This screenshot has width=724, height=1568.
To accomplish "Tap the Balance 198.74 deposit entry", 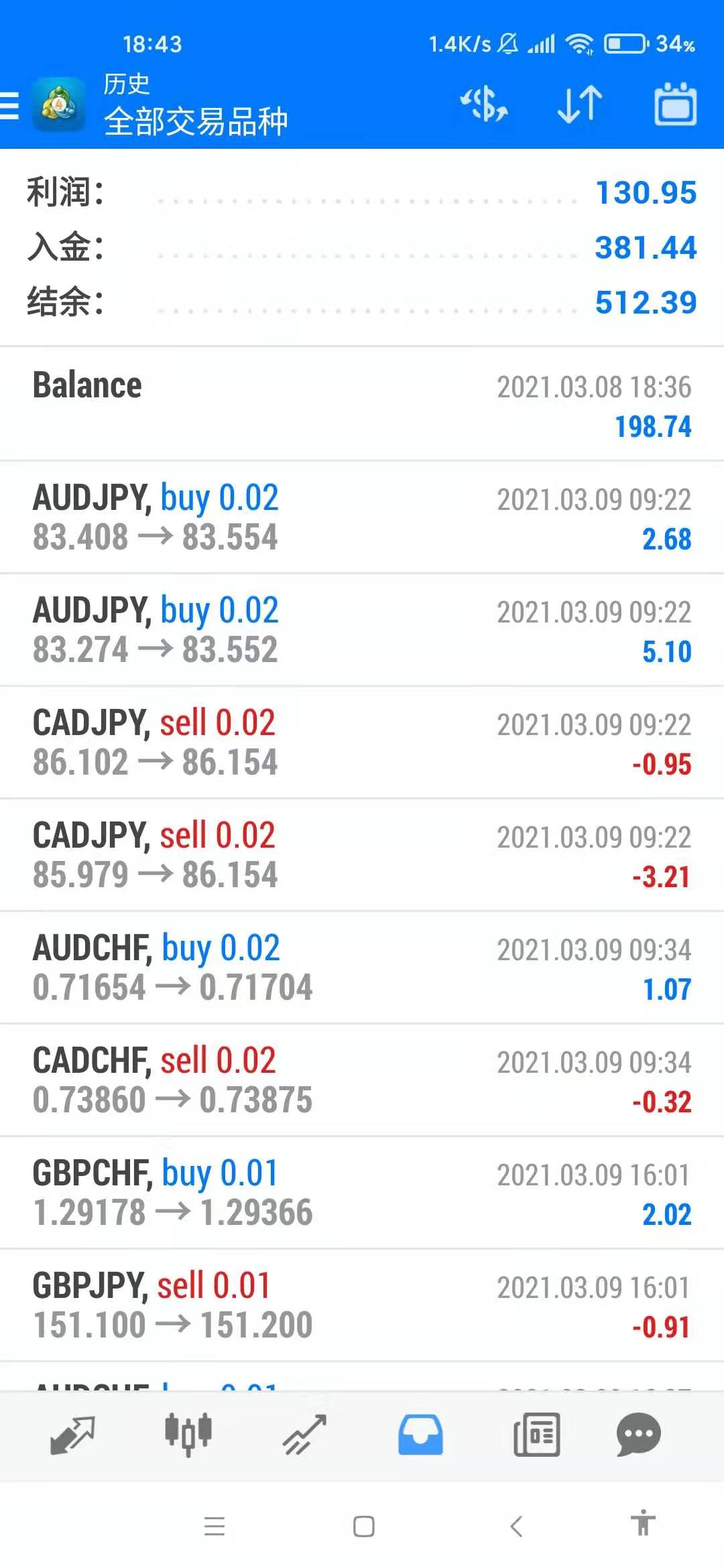I will click(362, 405).
